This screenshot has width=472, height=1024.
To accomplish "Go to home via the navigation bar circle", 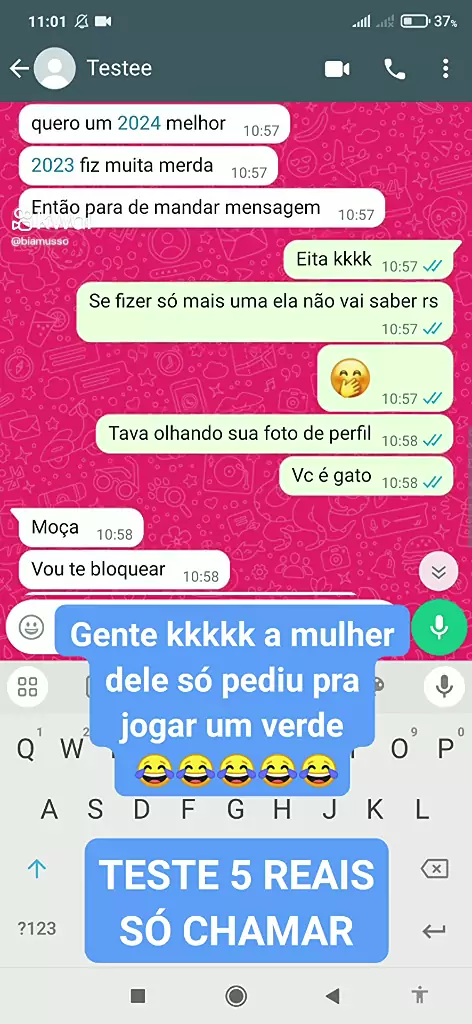I will tap(236, 996).
